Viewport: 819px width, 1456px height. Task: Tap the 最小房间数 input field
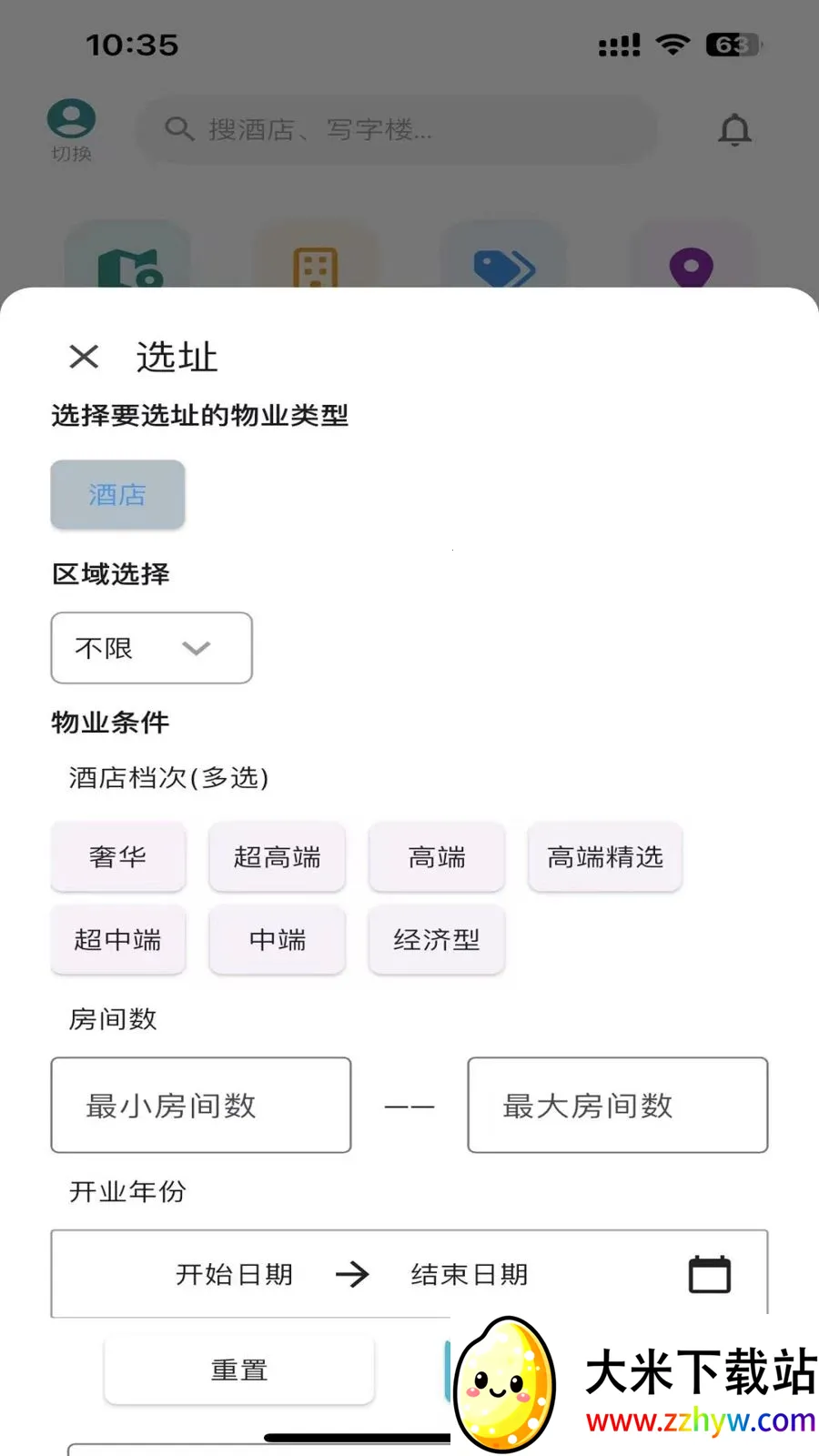coord(201,1105)
